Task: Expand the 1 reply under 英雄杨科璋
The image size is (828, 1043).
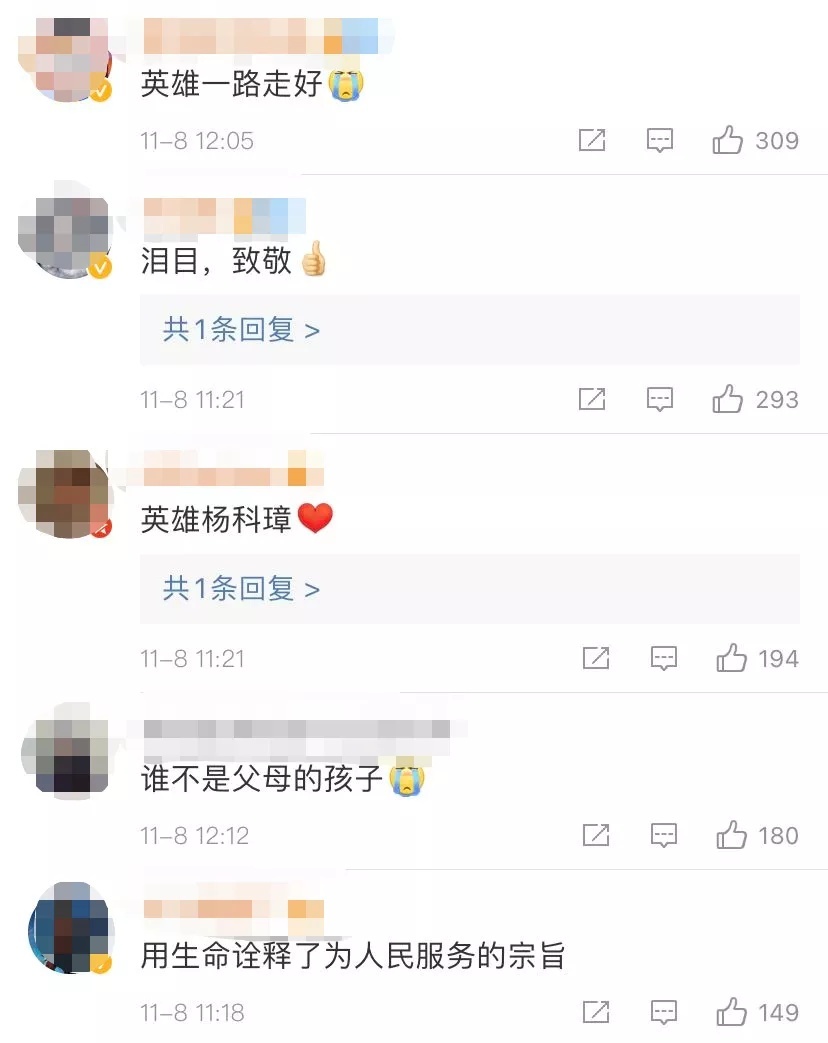Action: 241,589
